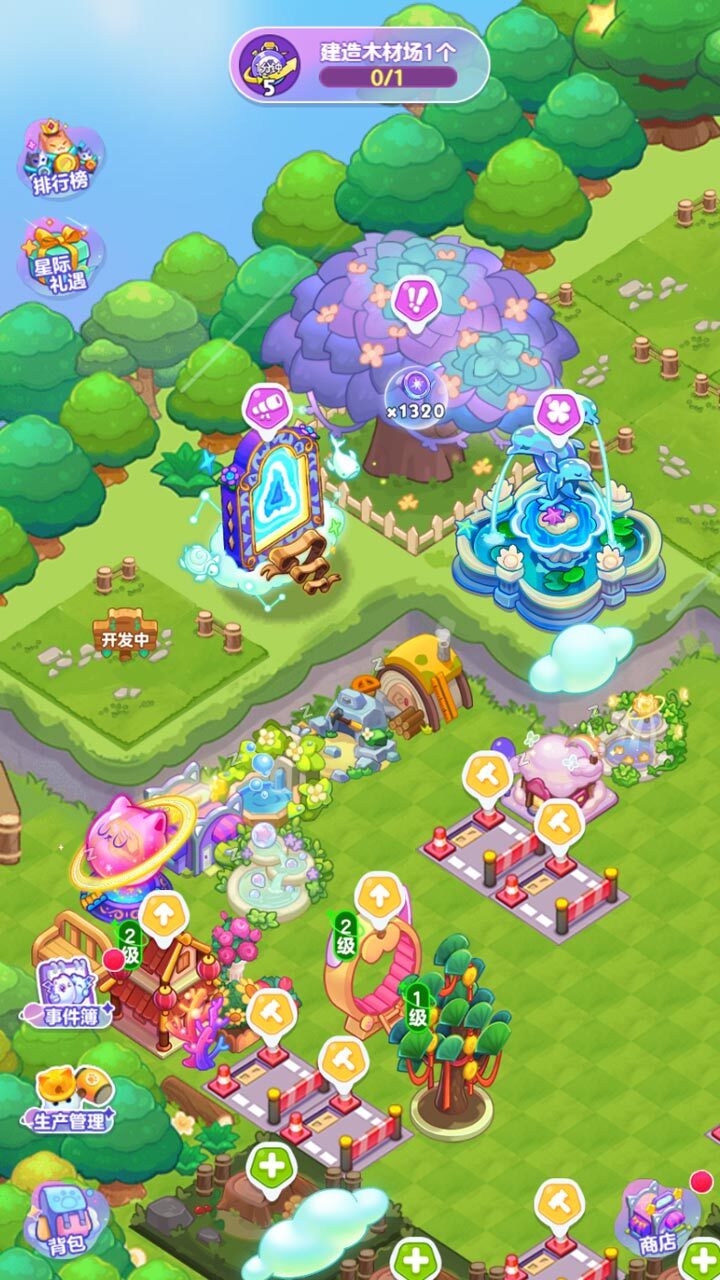Open the 商店 shop
720x1280 pixels.
tap(658, 1220)
